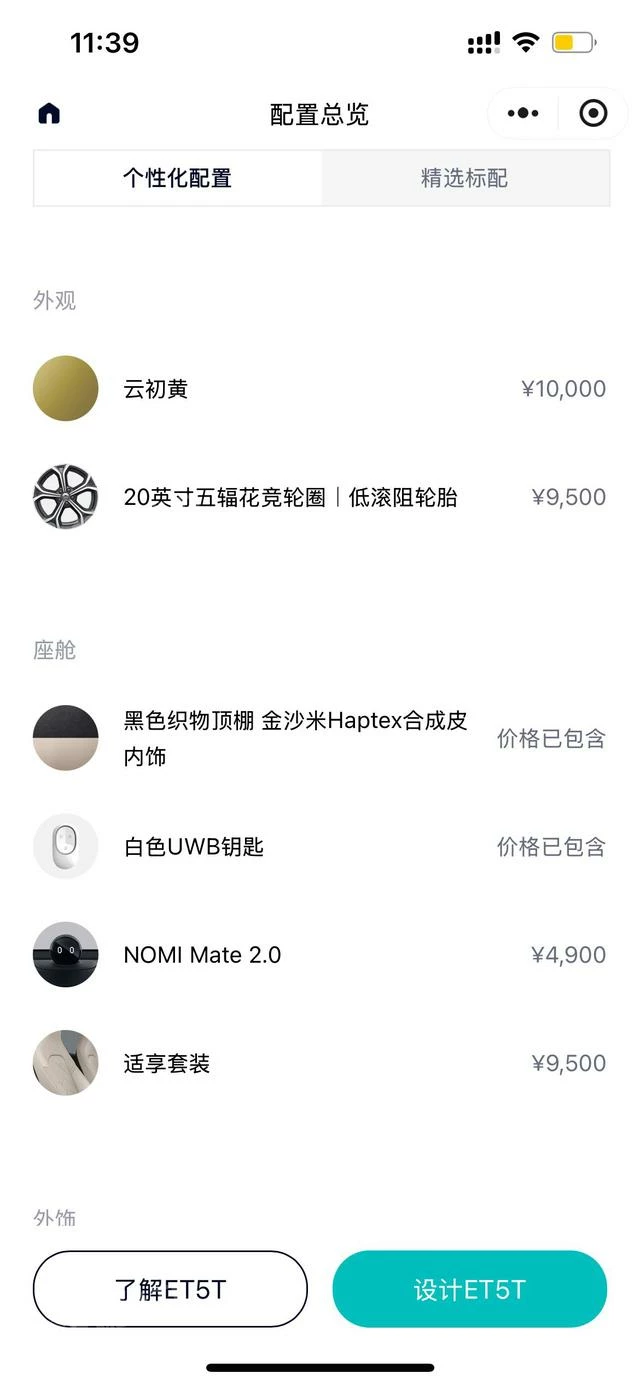Viewport: 640px width, 1385px height.
Task: Switch to the 精选标配 tab
Action: [464, 178]
